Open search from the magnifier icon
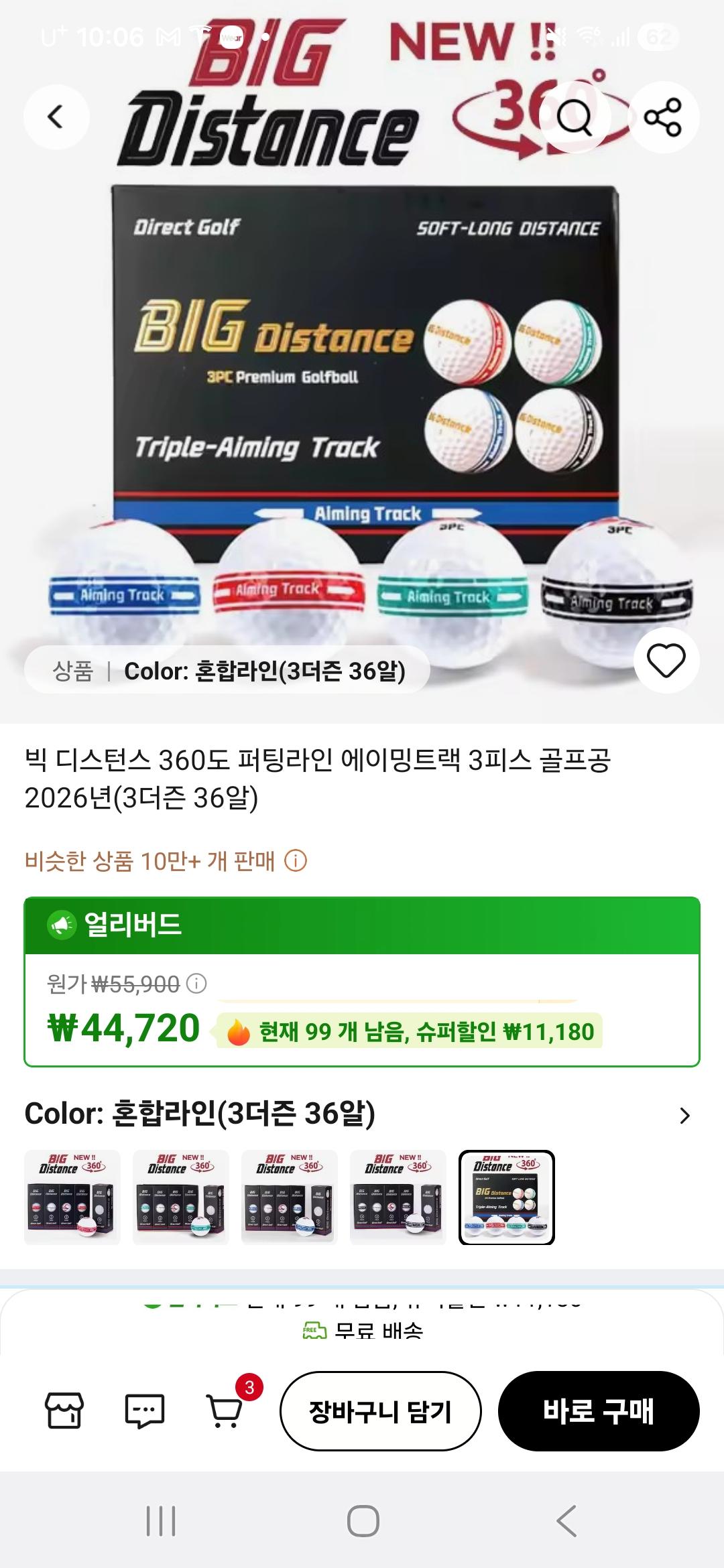 click(x=575, y=117)
